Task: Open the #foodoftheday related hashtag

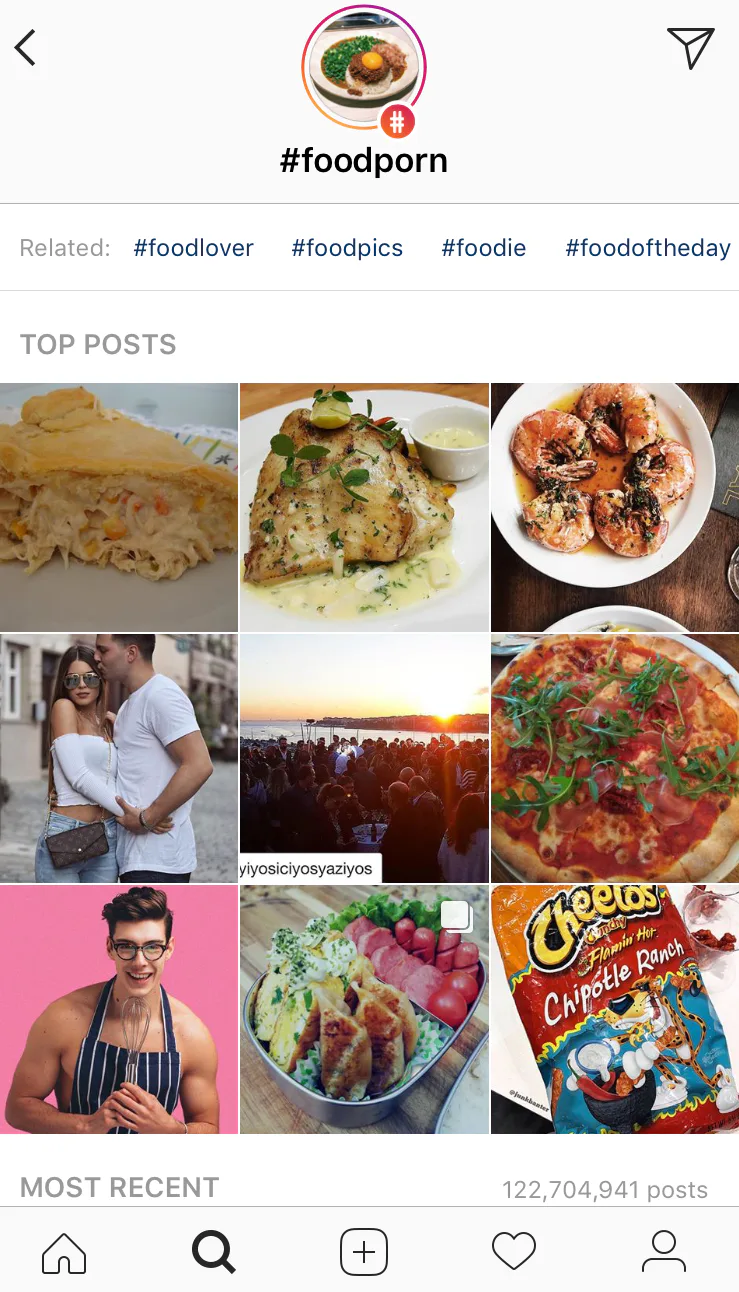Action: tap(648, 247)
